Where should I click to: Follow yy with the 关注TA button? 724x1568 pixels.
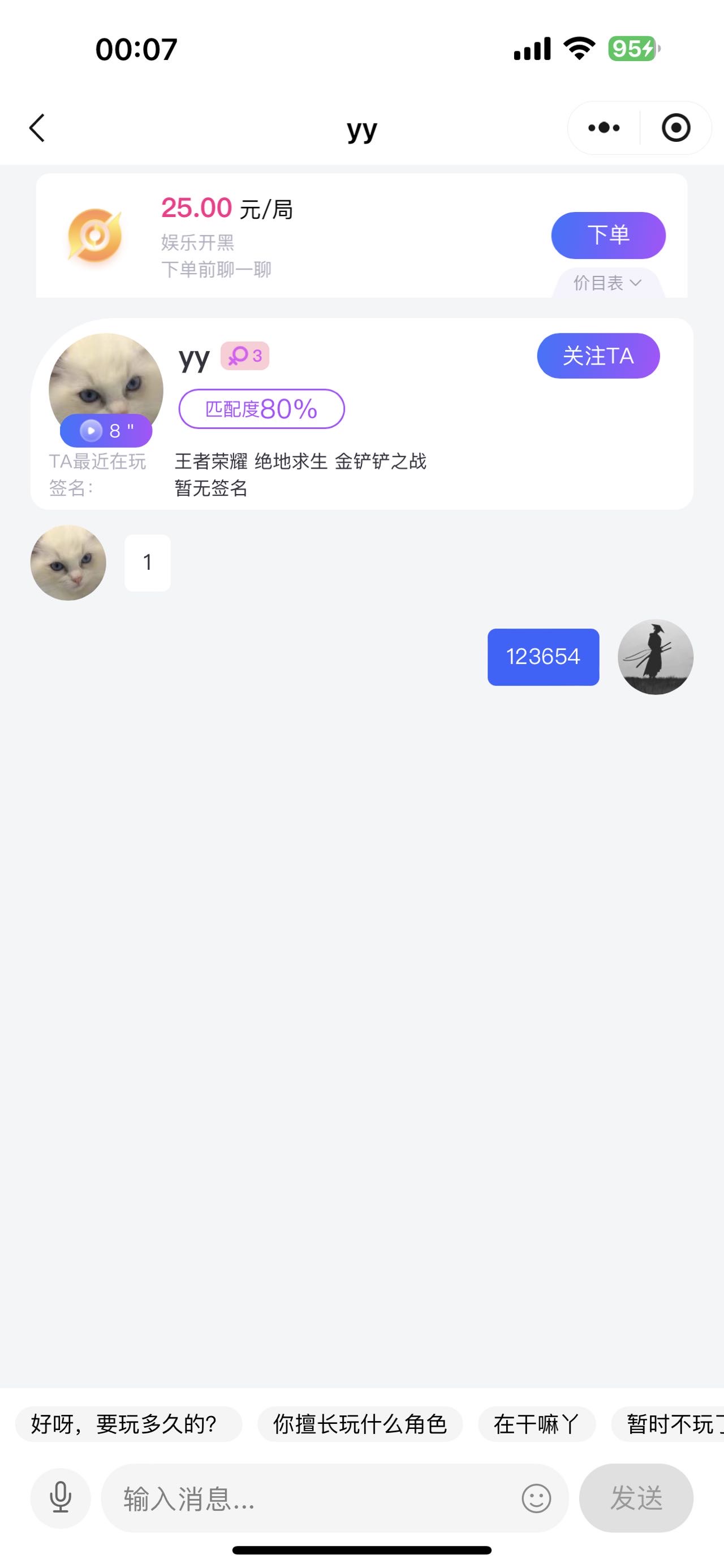598,356
